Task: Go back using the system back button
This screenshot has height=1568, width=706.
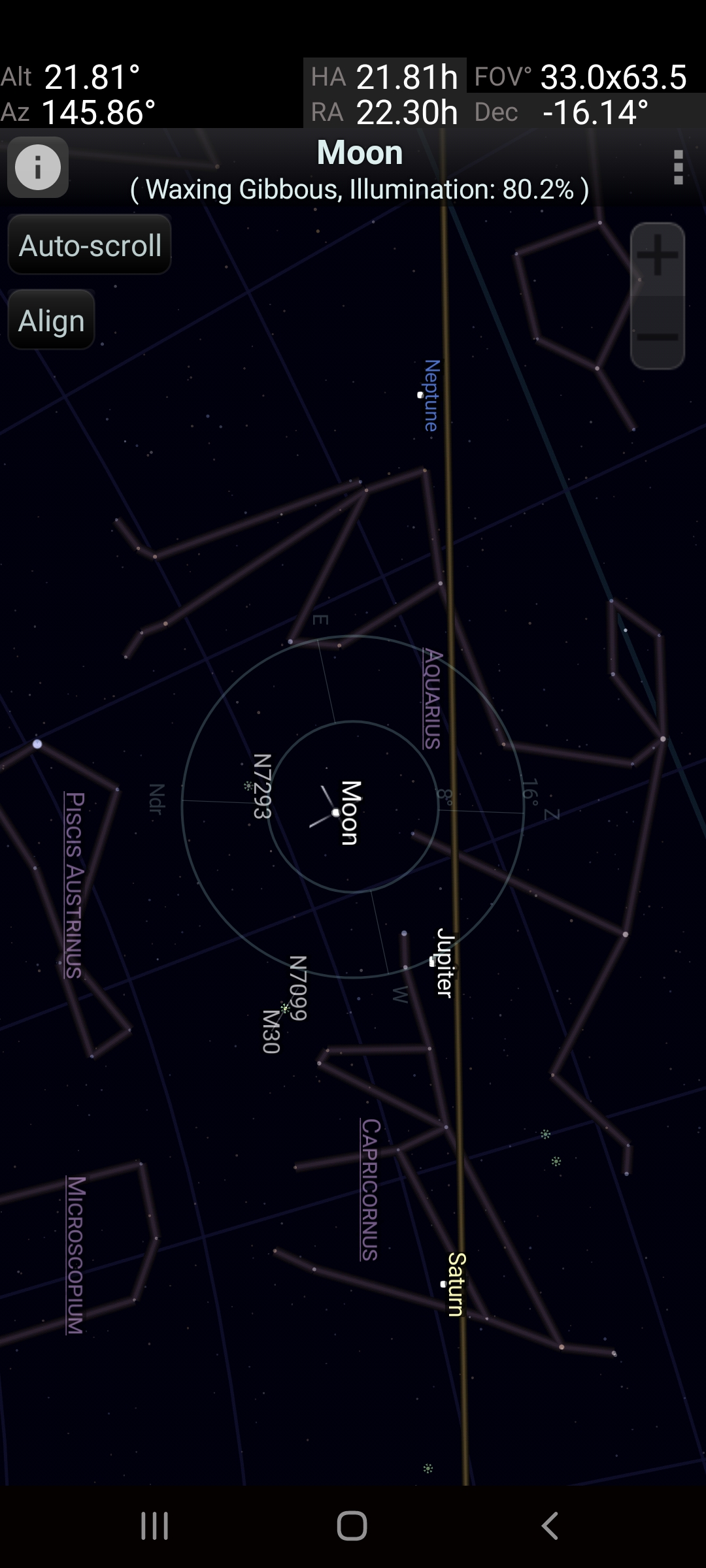Action: pyautogui.click(x=550, y=1526)
